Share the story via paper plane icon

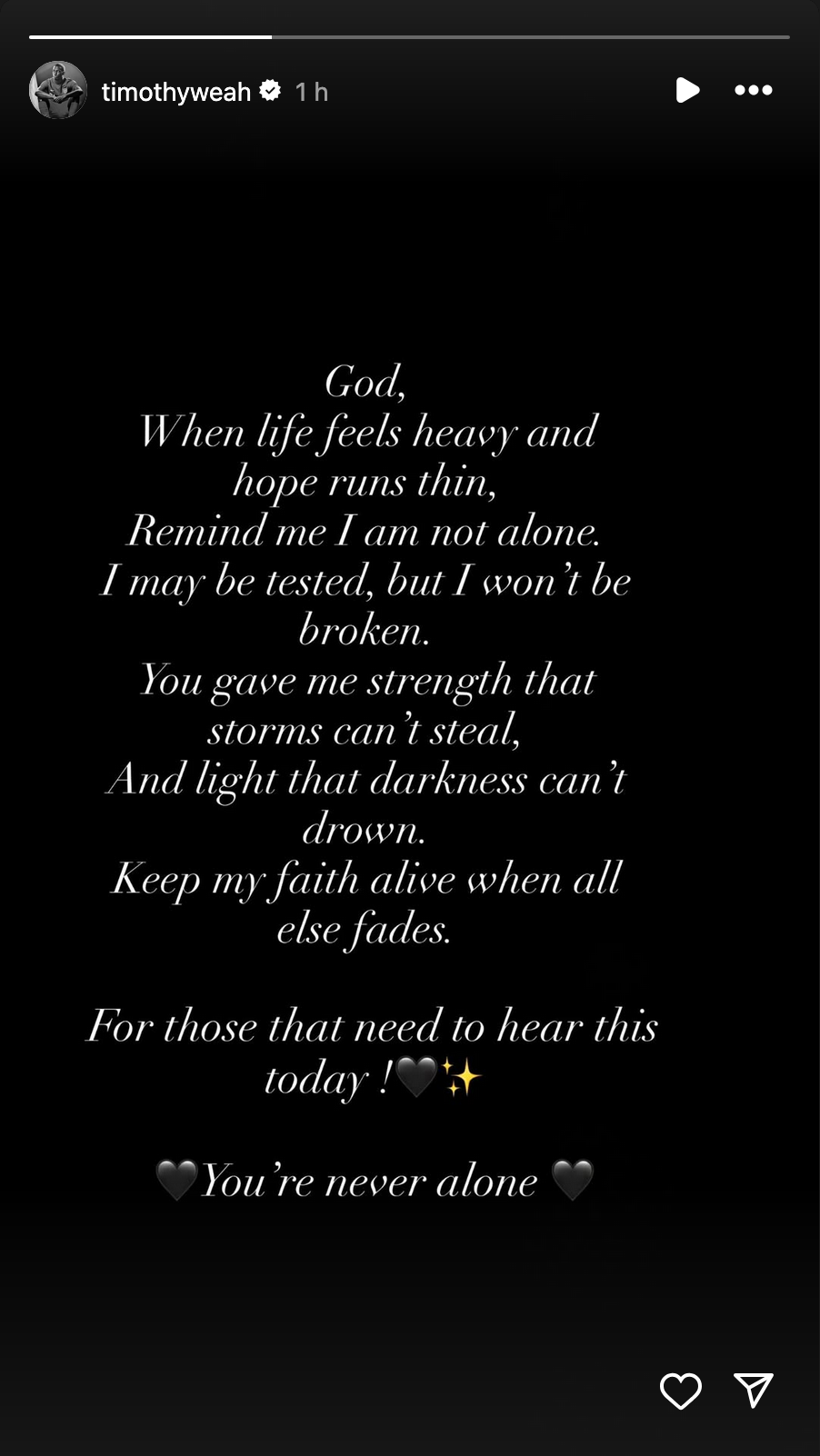754,1390
